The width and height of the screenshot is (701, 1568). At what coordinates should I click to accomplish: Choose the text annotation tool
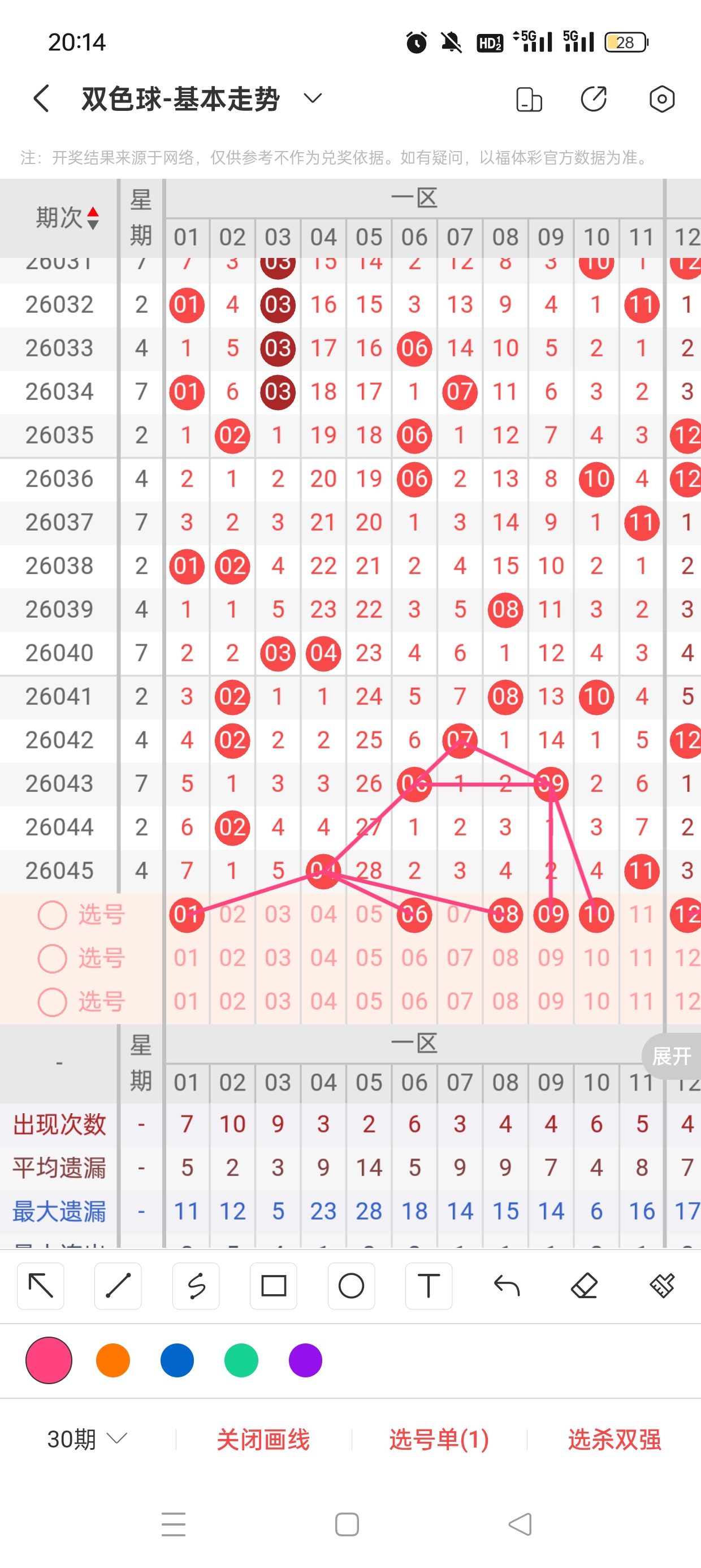click(429, 1286)
